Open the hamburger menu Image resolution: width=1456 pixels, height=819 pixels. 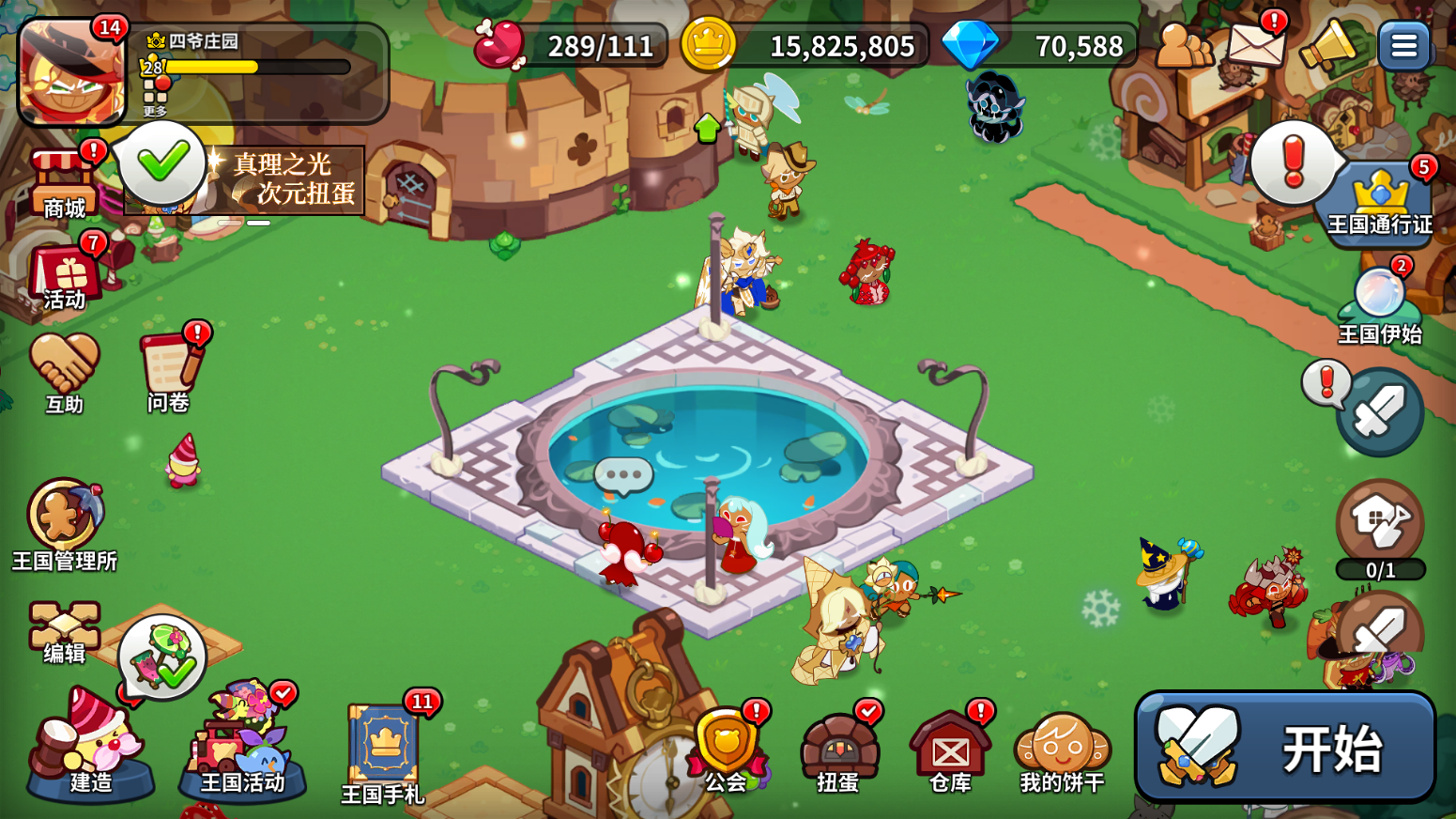pyautogui.click(x=1403, y=45)
